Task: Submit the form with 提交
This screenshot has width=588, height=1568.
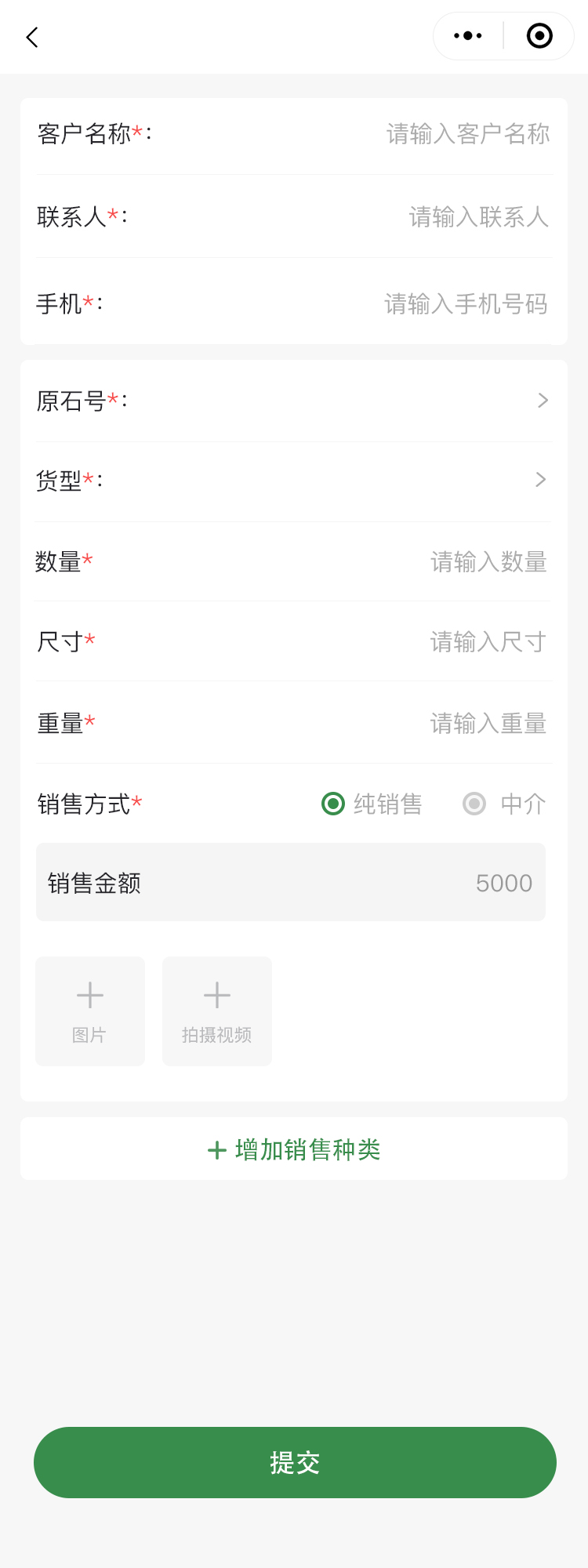Action: (295, 1462)
